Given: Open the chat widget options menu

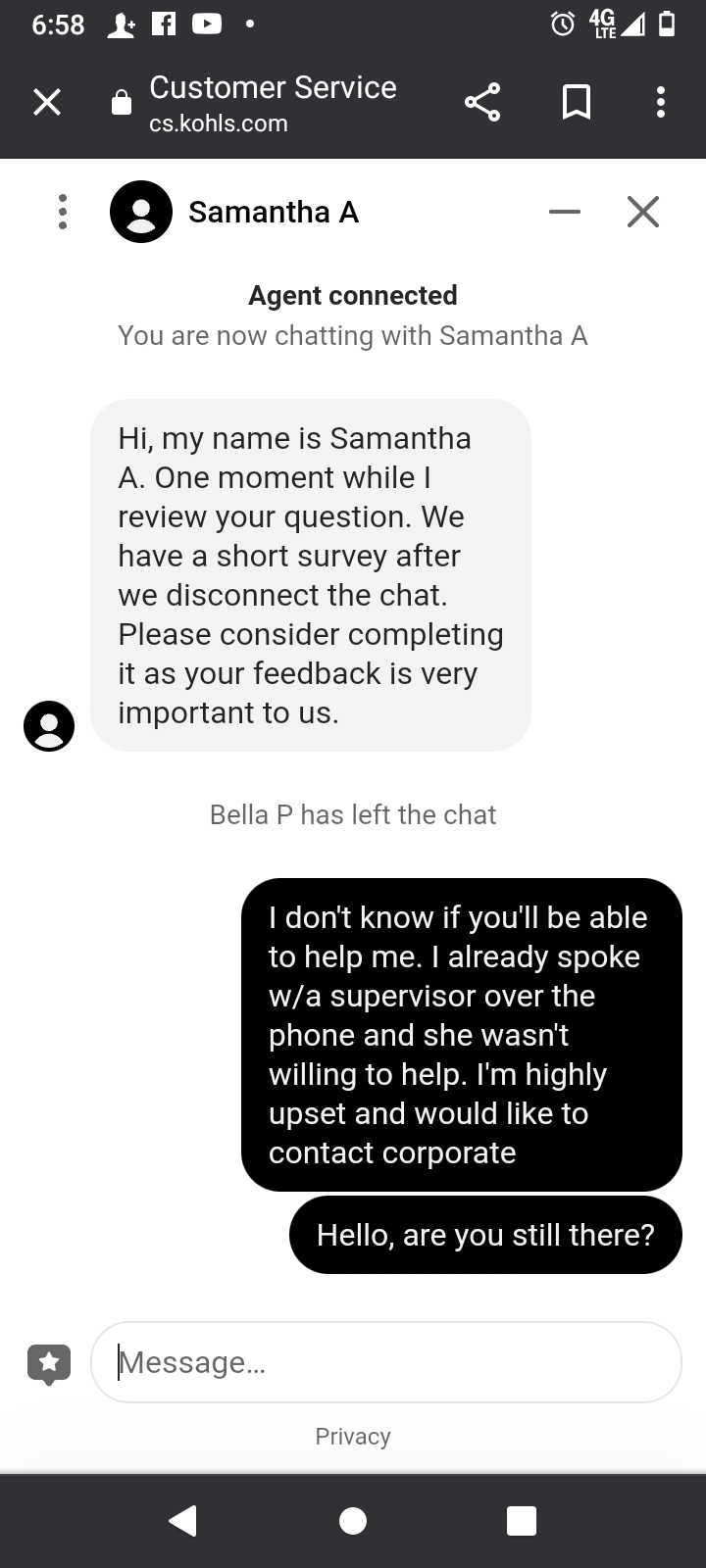Looking at the screenshot, I should [62, 211].
